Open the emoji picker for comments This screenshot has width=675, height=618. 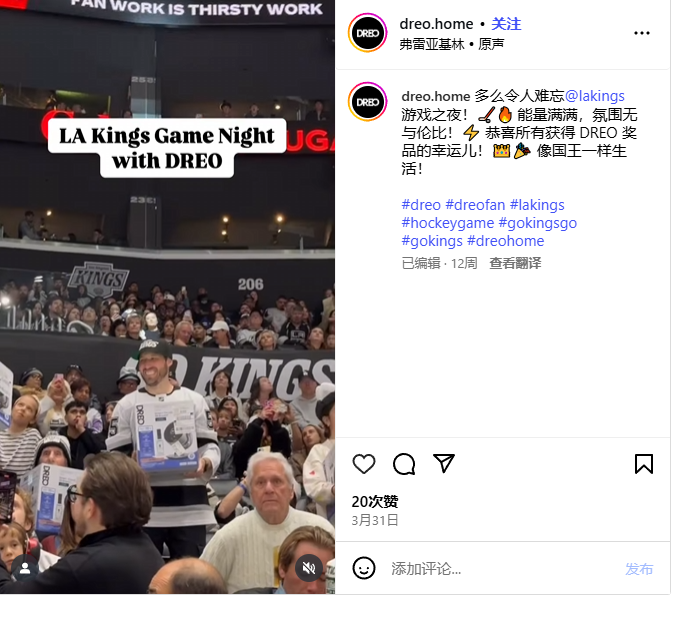(364, 568)
